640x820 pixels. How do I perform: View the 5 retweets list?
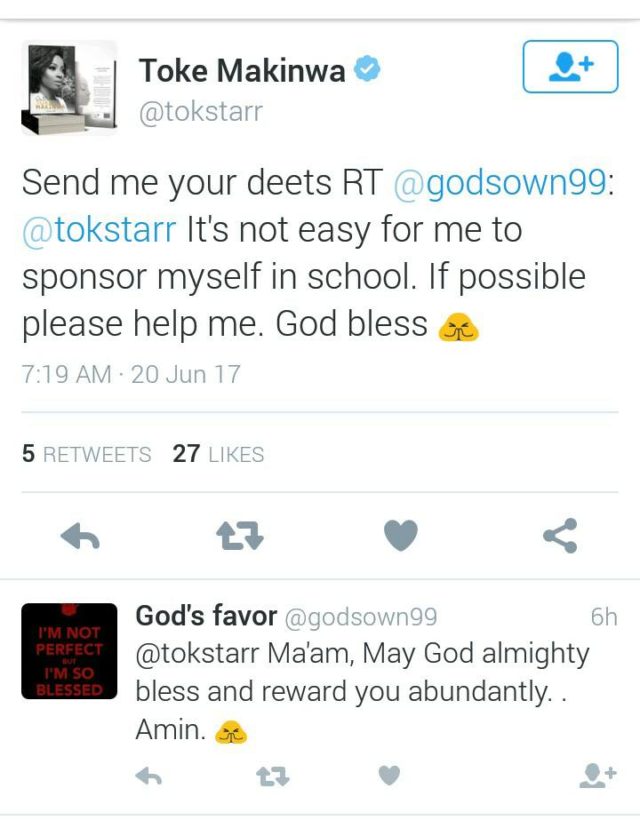86,454
